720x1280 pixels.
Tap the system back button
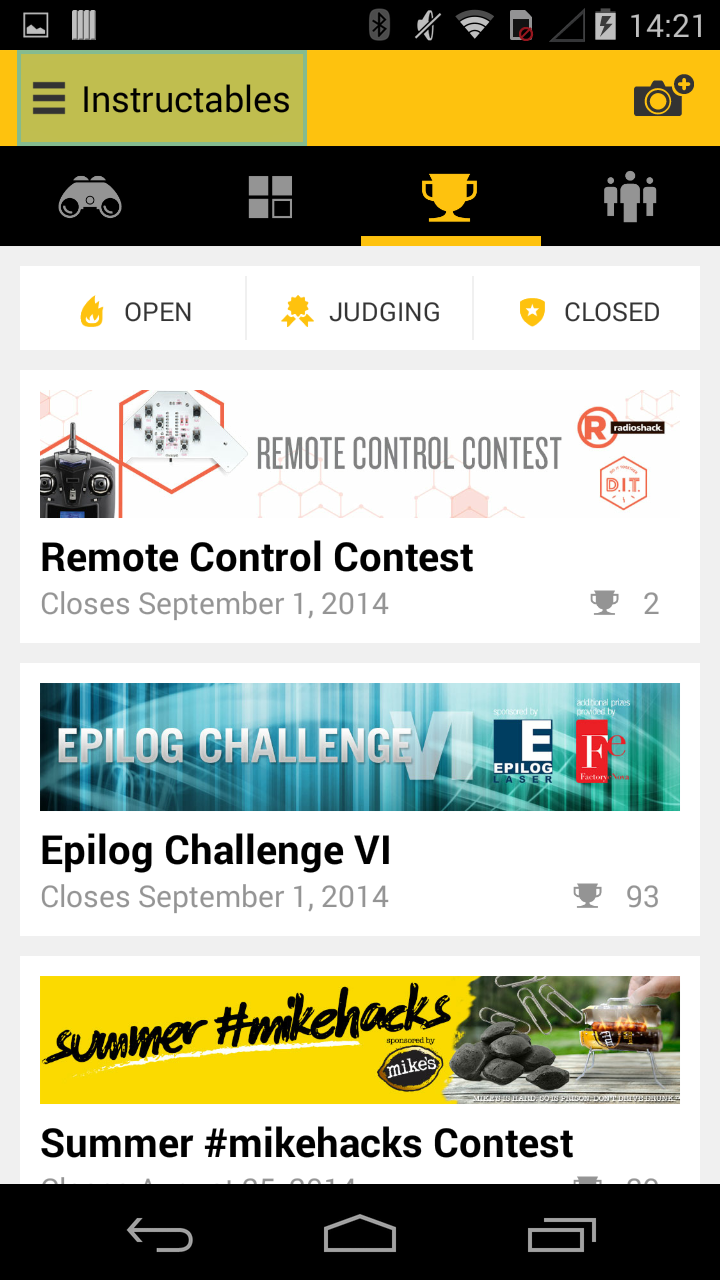coord(160,1234)
